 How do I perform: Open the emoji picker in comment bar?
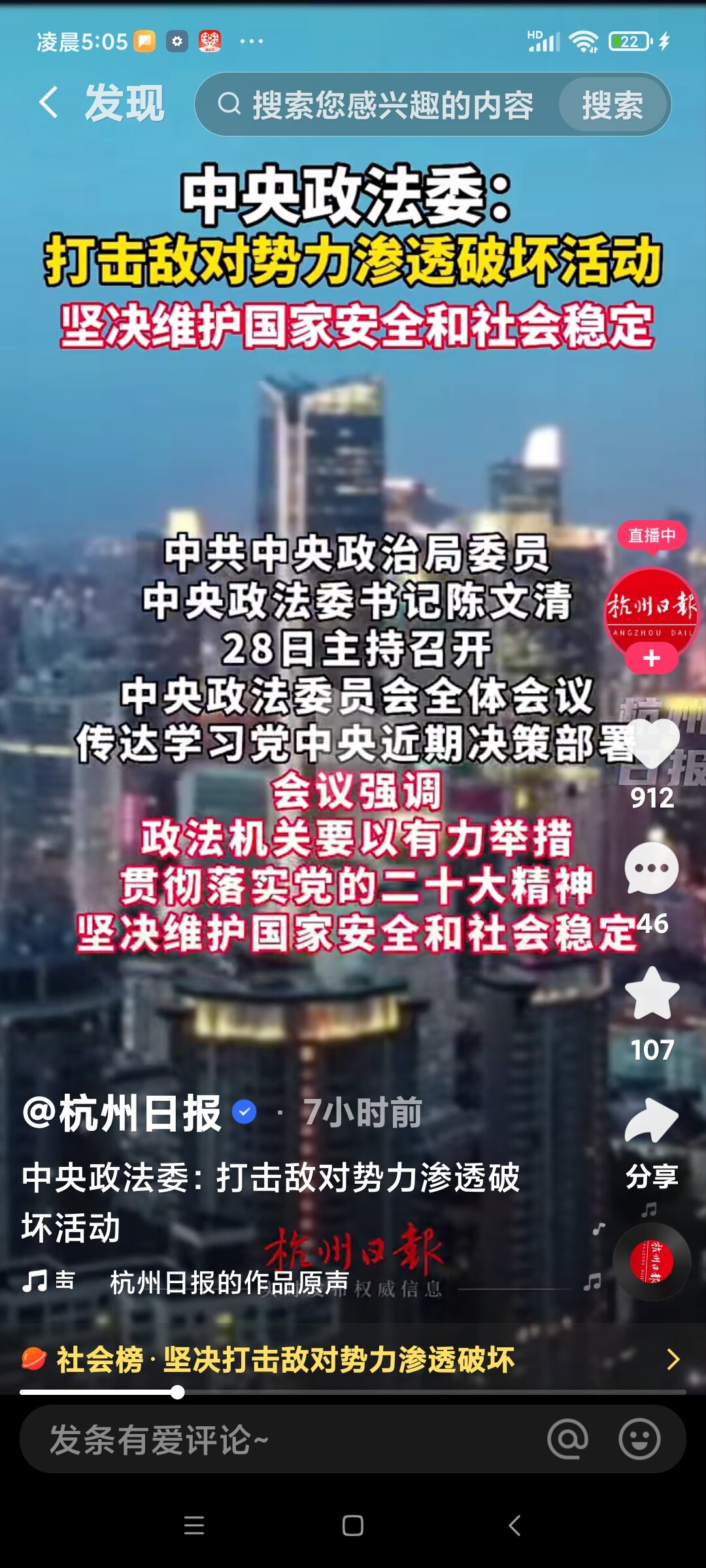point(639,1439)
